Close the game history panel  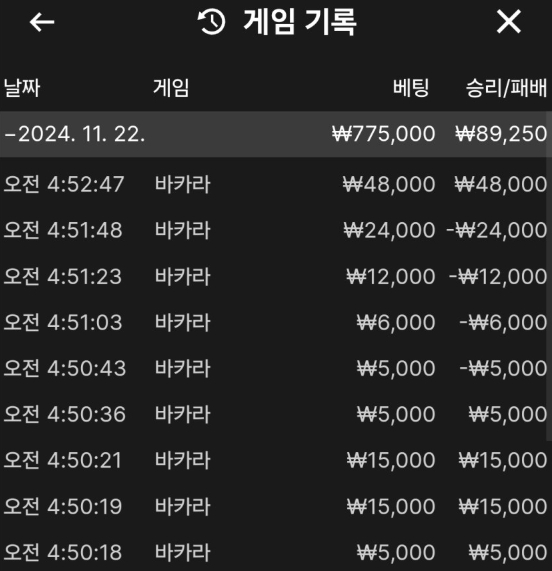(x=509, y=21)
